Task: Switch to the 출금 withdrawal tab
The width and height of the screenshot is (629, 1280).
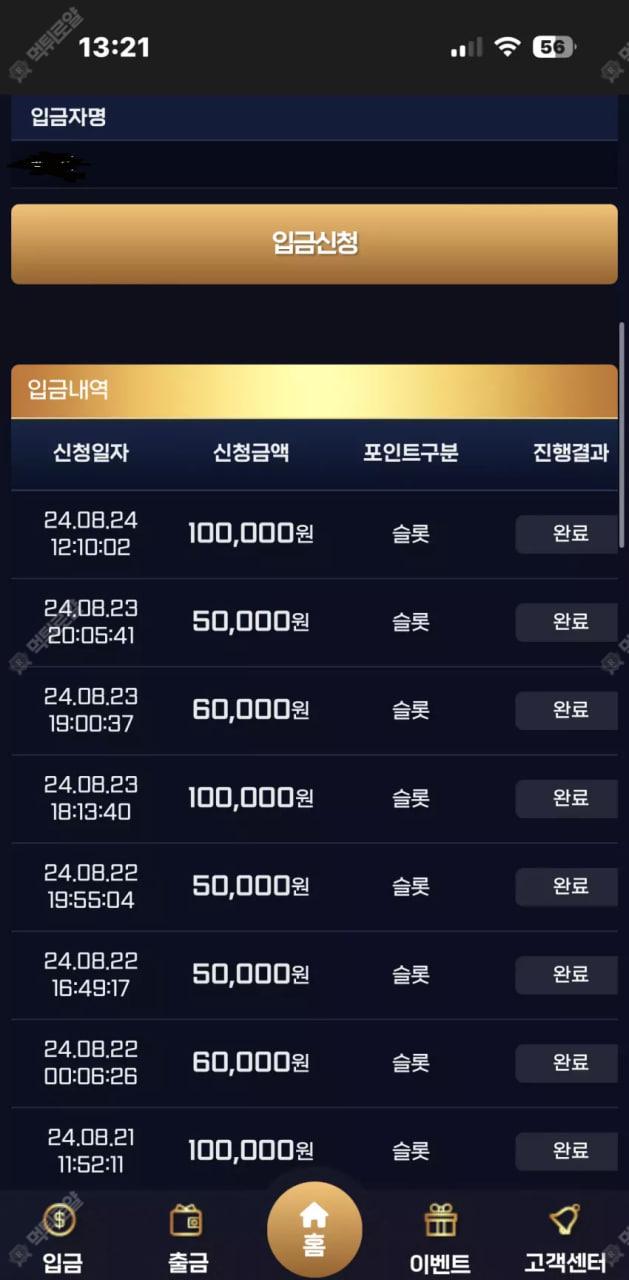Action: 187,1237
